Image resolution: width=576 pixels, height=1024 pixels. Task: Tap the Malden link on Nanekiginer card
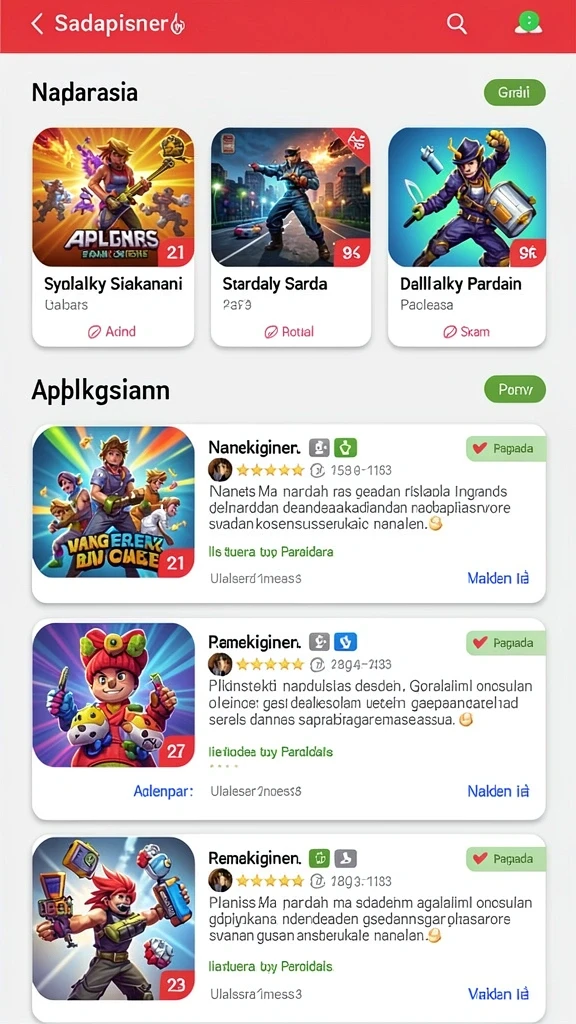click(498, 578)
